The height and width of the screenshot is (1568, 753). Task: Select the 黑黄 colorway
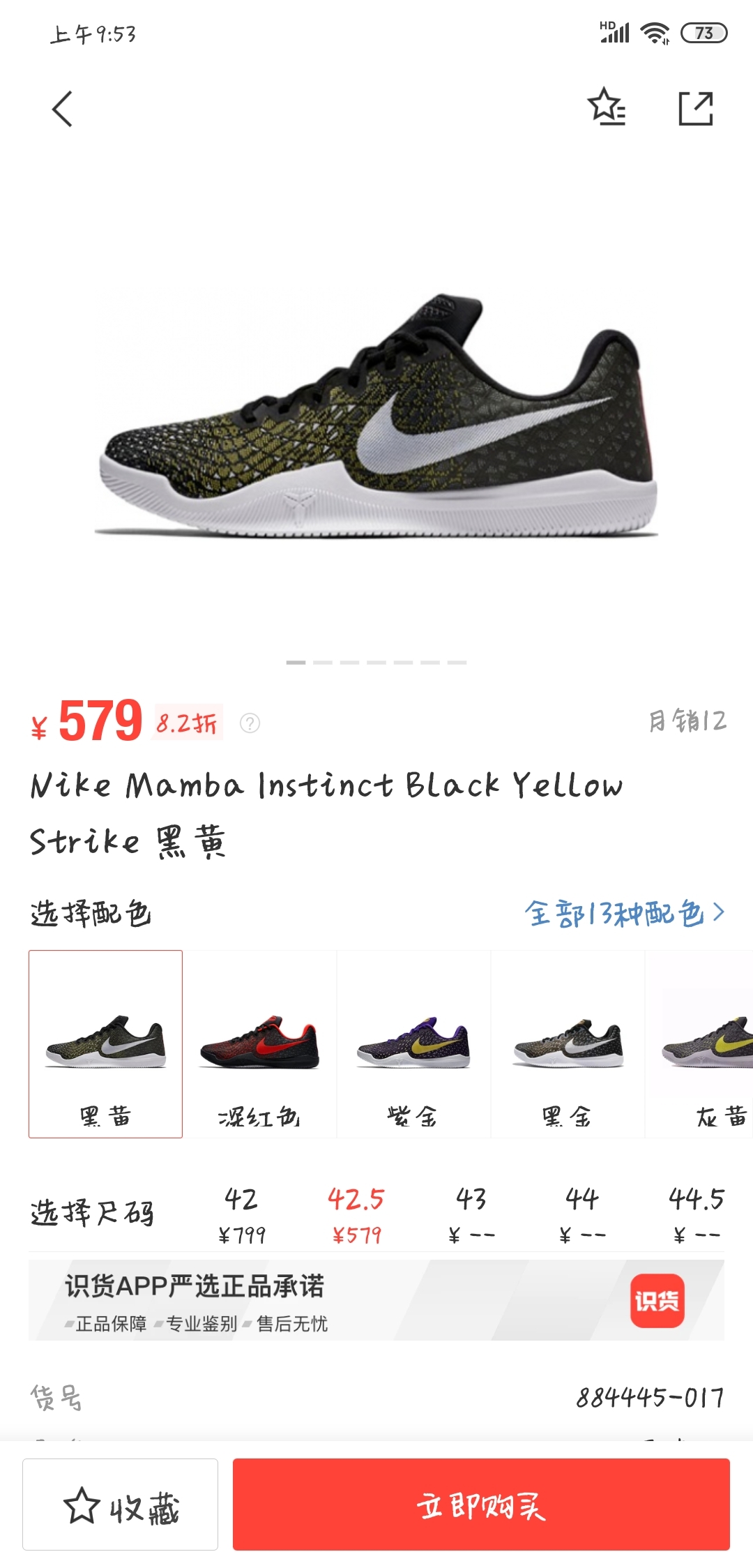click(x=105, y=1043)
